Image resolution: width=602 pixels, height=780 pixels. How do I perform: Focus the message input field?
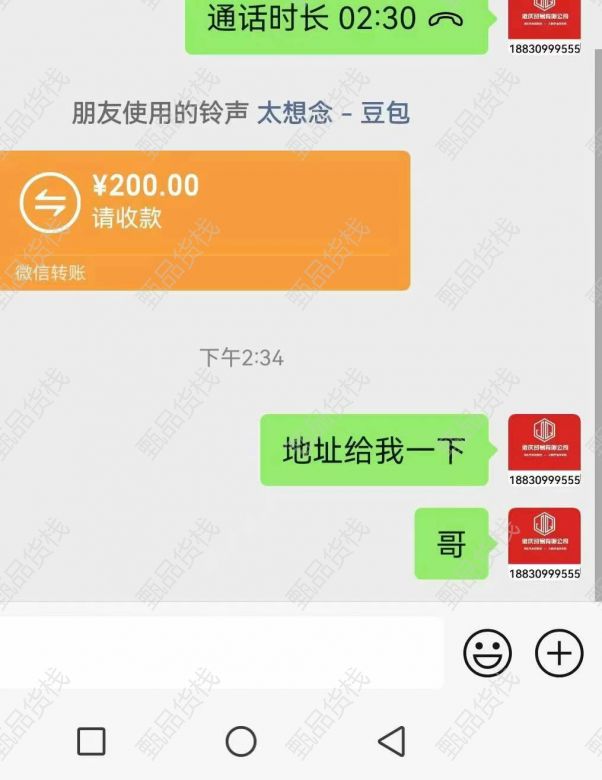220,653
